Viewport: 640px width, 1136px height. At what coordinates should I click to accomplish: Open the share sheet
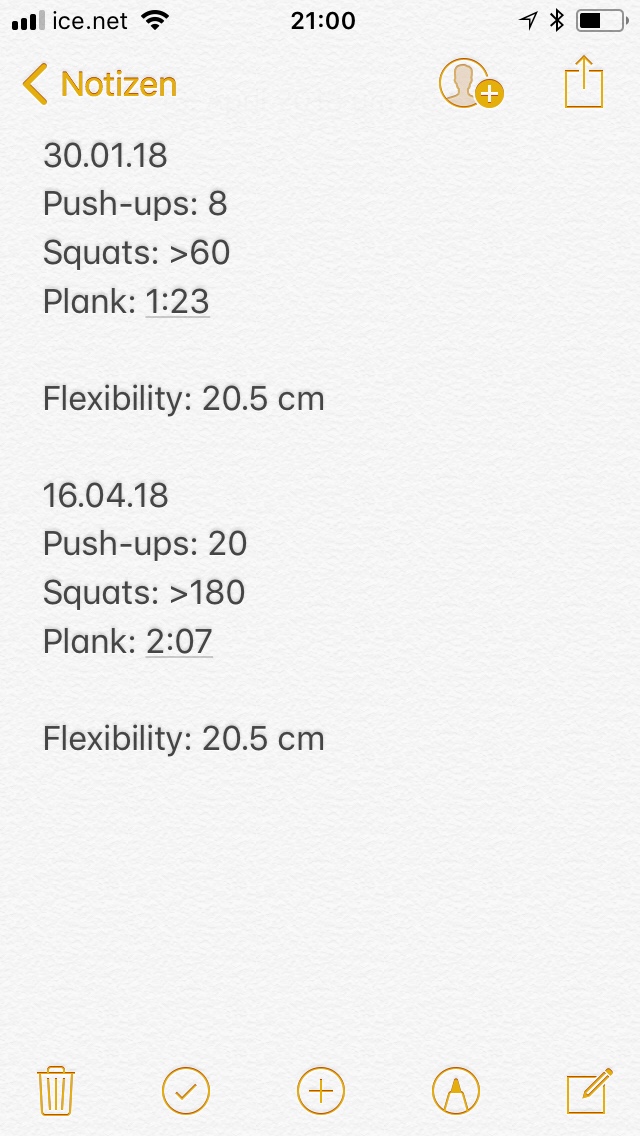585,82
